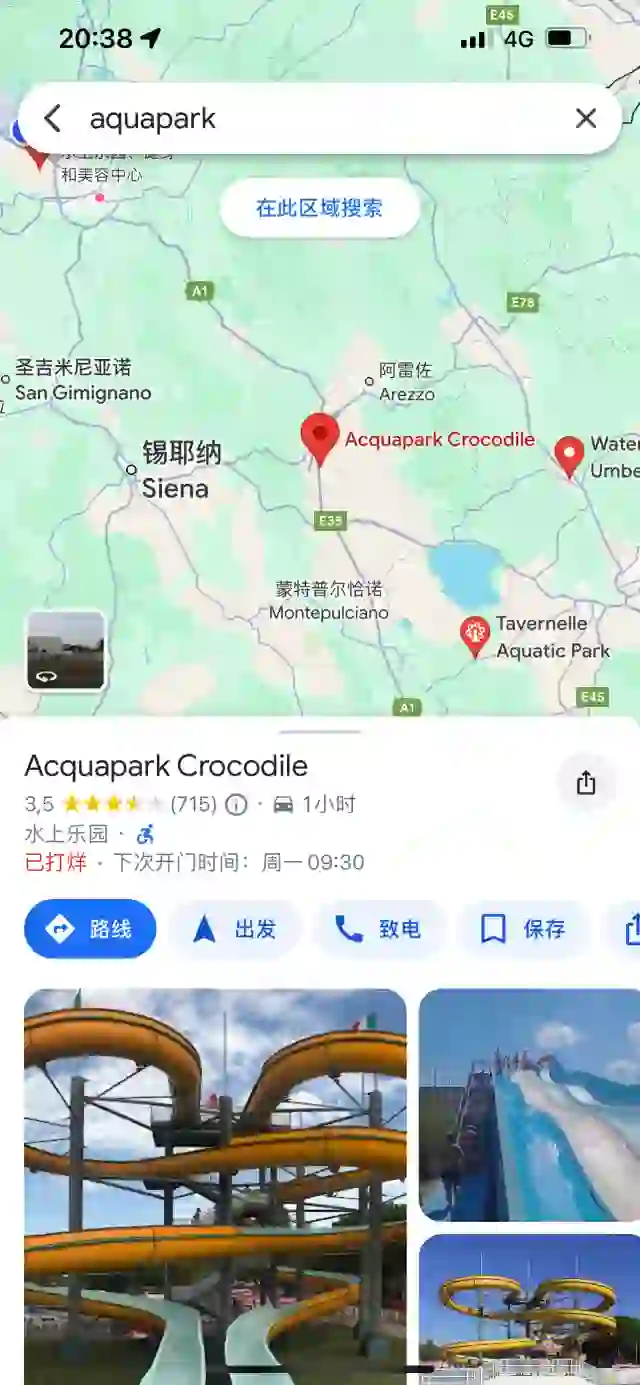
Task: Clear the aquapark search query
Action: (586, 119)
